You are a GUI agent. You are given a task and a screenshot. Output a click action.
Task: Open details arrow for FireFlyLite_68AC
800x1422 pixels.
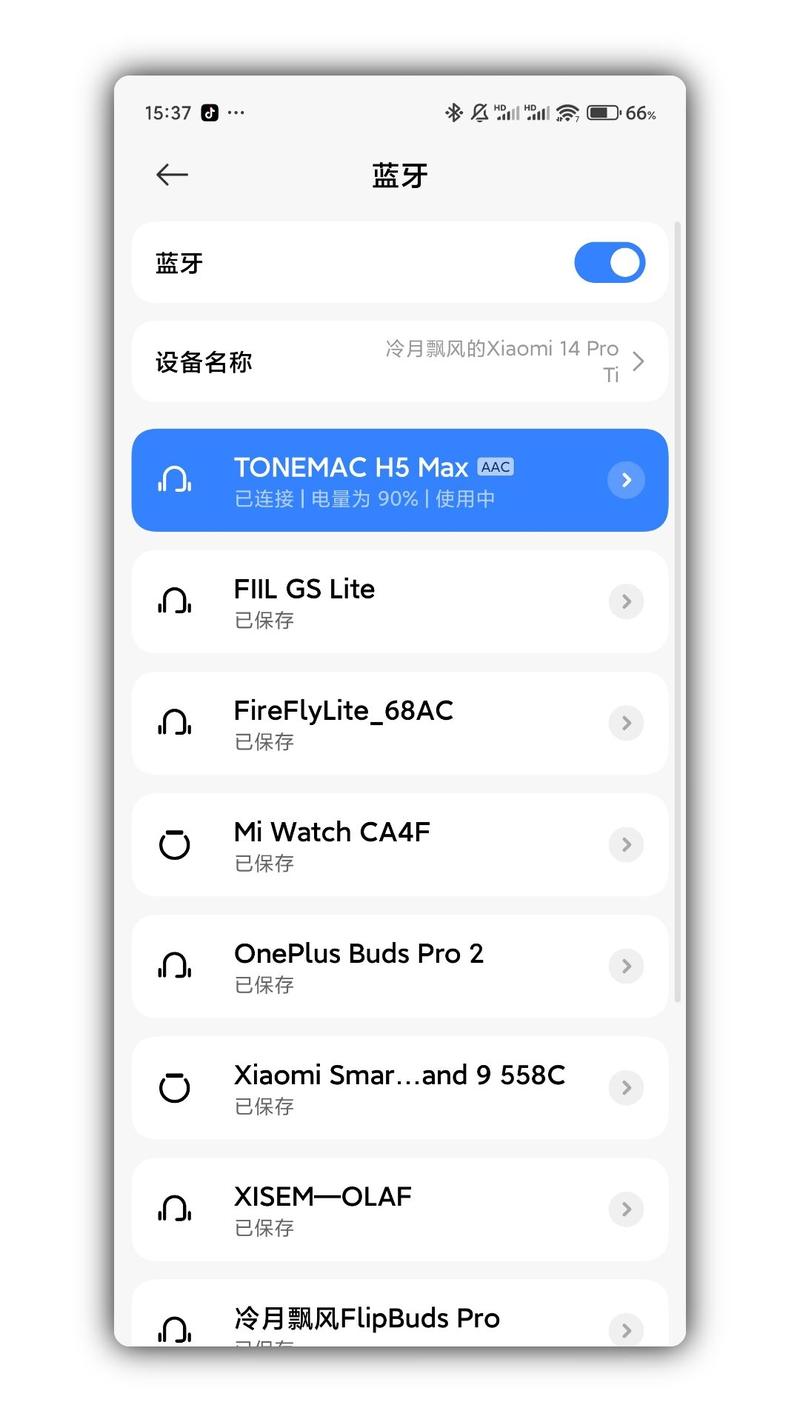626,723
